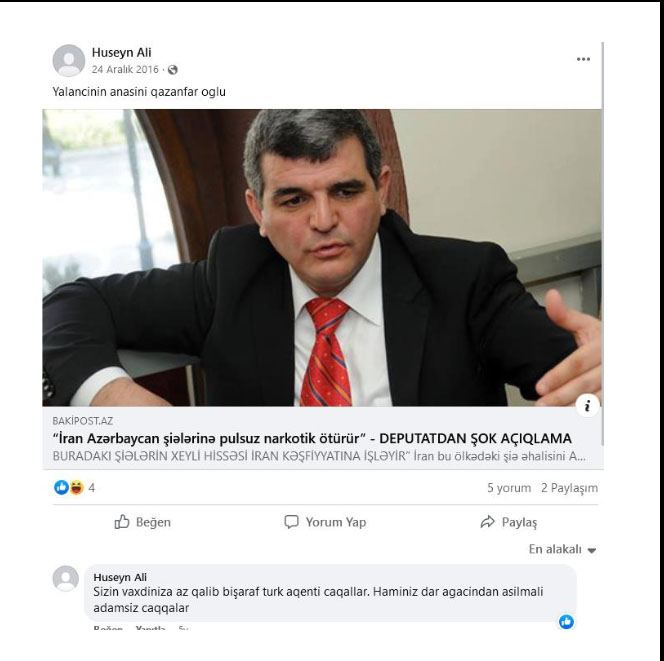Open Huseyn Ali's profile from the post header
This screenshot has height=661, width=664.
(121, 53)
